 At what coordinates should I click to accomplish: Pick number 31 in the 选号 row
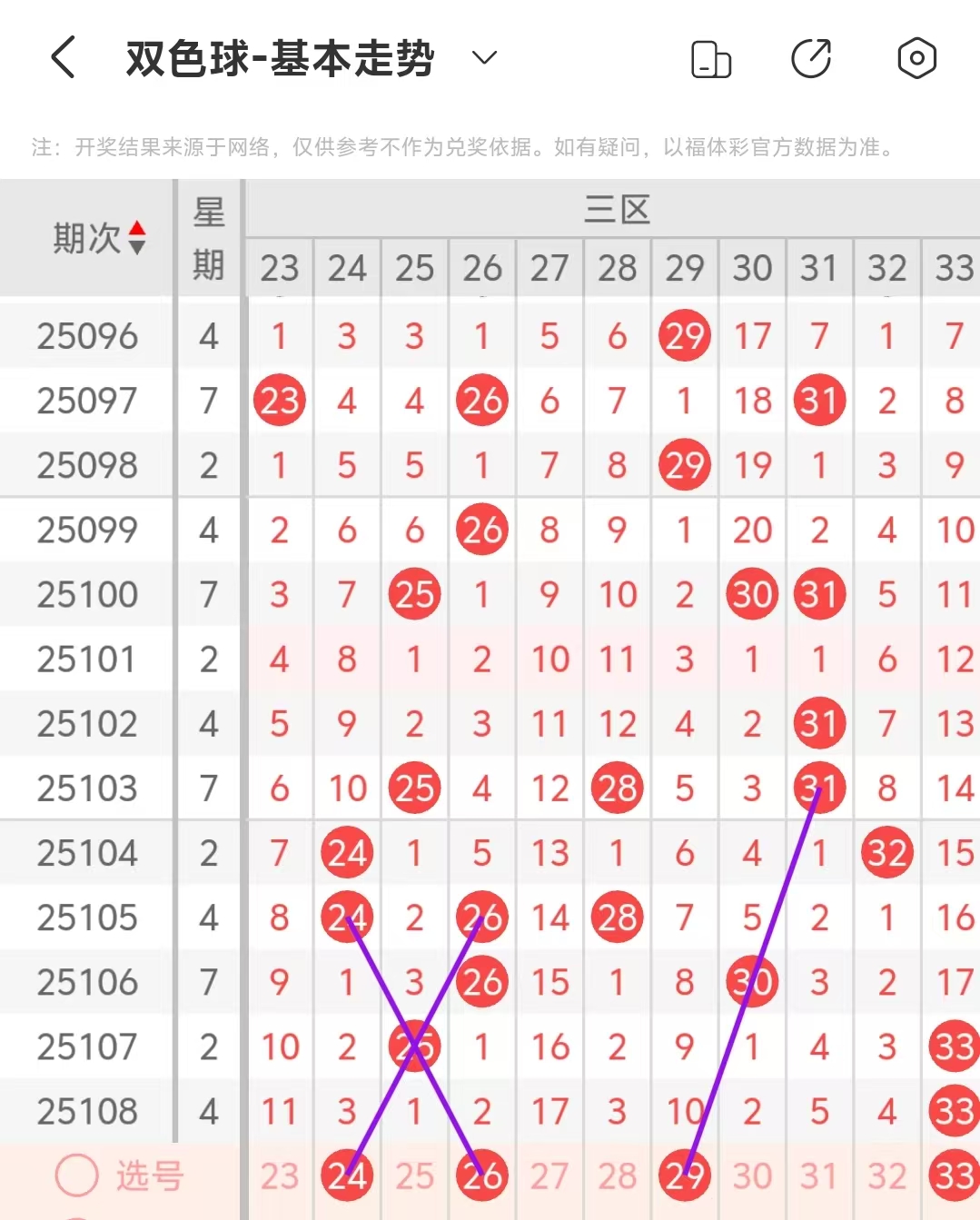click(x=819, y=1176)
